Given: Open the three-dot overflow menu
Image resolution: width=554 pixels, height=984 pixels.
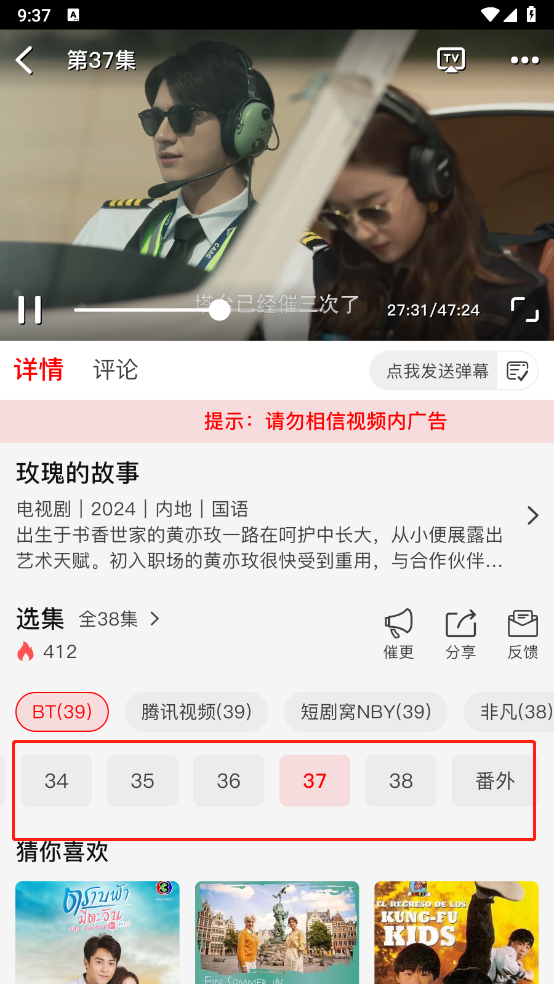Looking at the screenshot, I should click(x=525, y=60).
